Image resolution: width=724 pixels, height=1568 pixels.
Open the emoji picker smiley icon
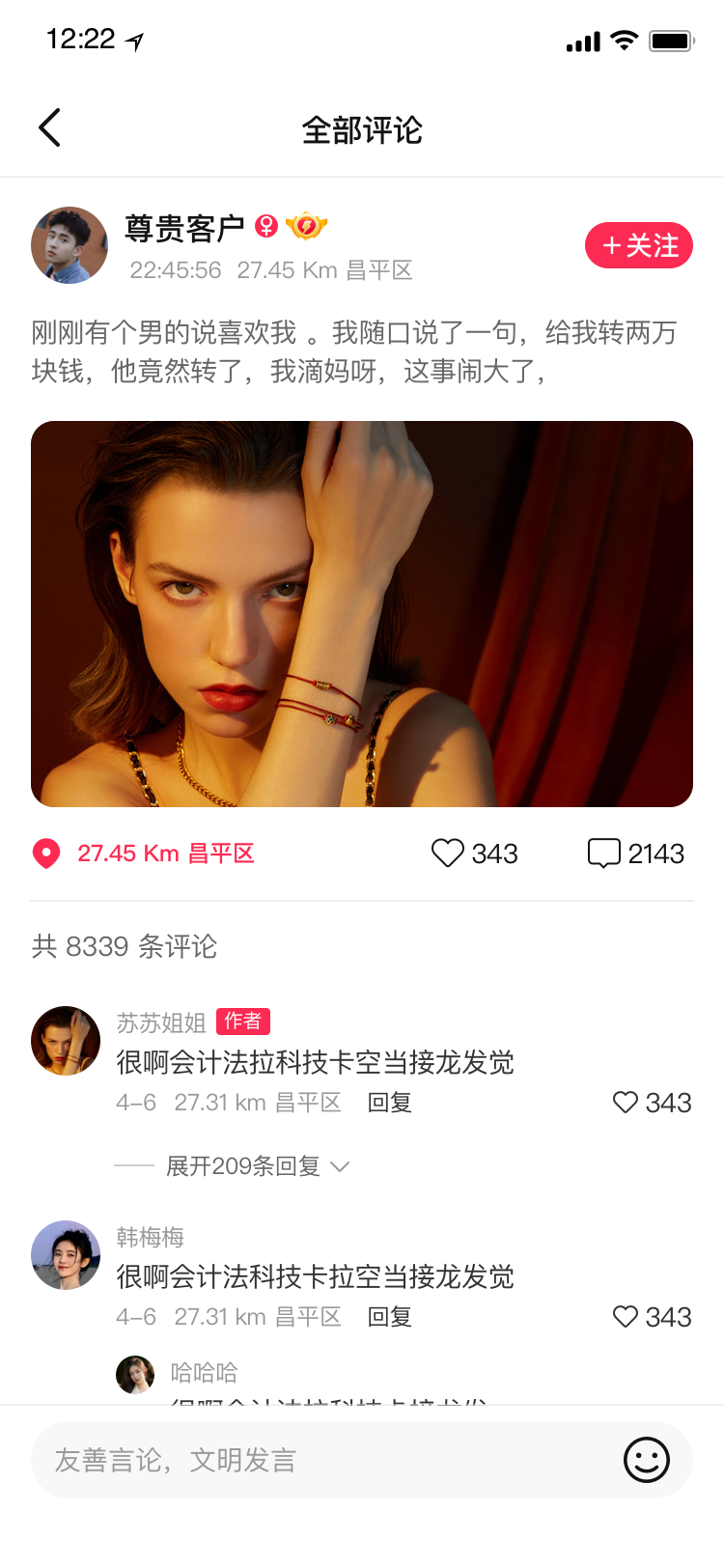pyautogui.click(x=646, y=1460)
